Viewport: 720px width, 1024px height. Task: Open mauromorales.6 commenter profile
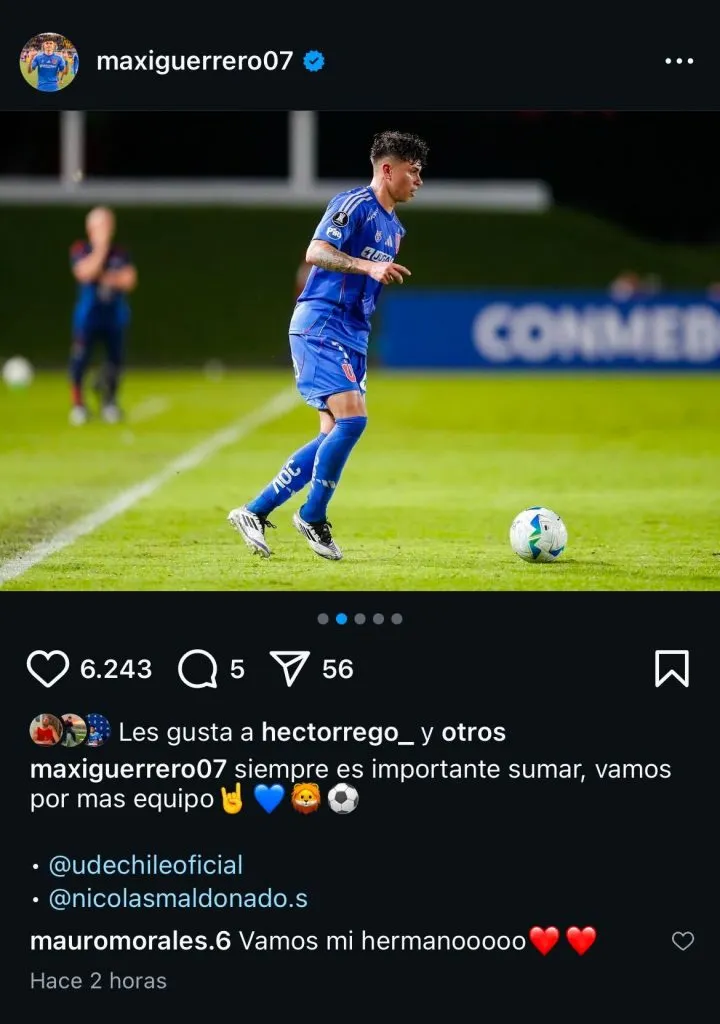[131, 941]
